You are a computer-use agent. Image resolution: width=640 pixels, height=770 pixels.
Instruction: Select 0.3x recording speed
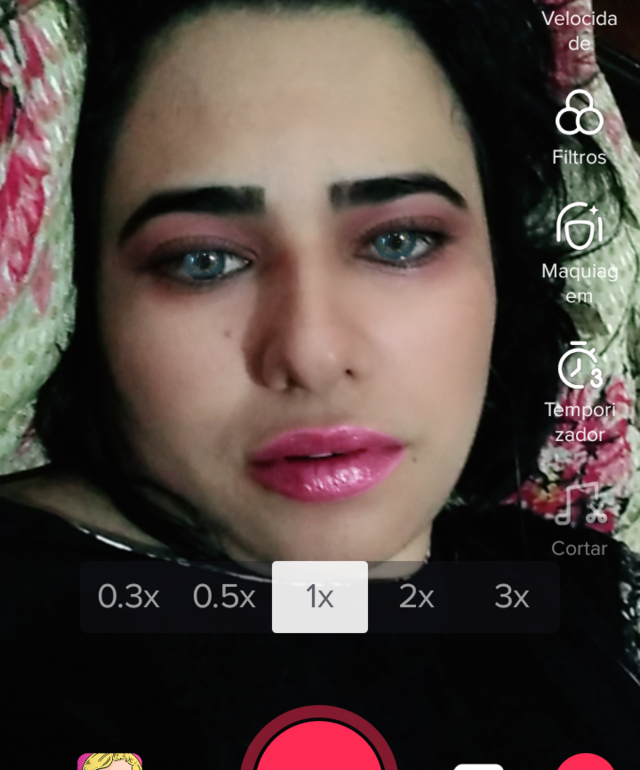pyautogui.click(x=128, y=597)
